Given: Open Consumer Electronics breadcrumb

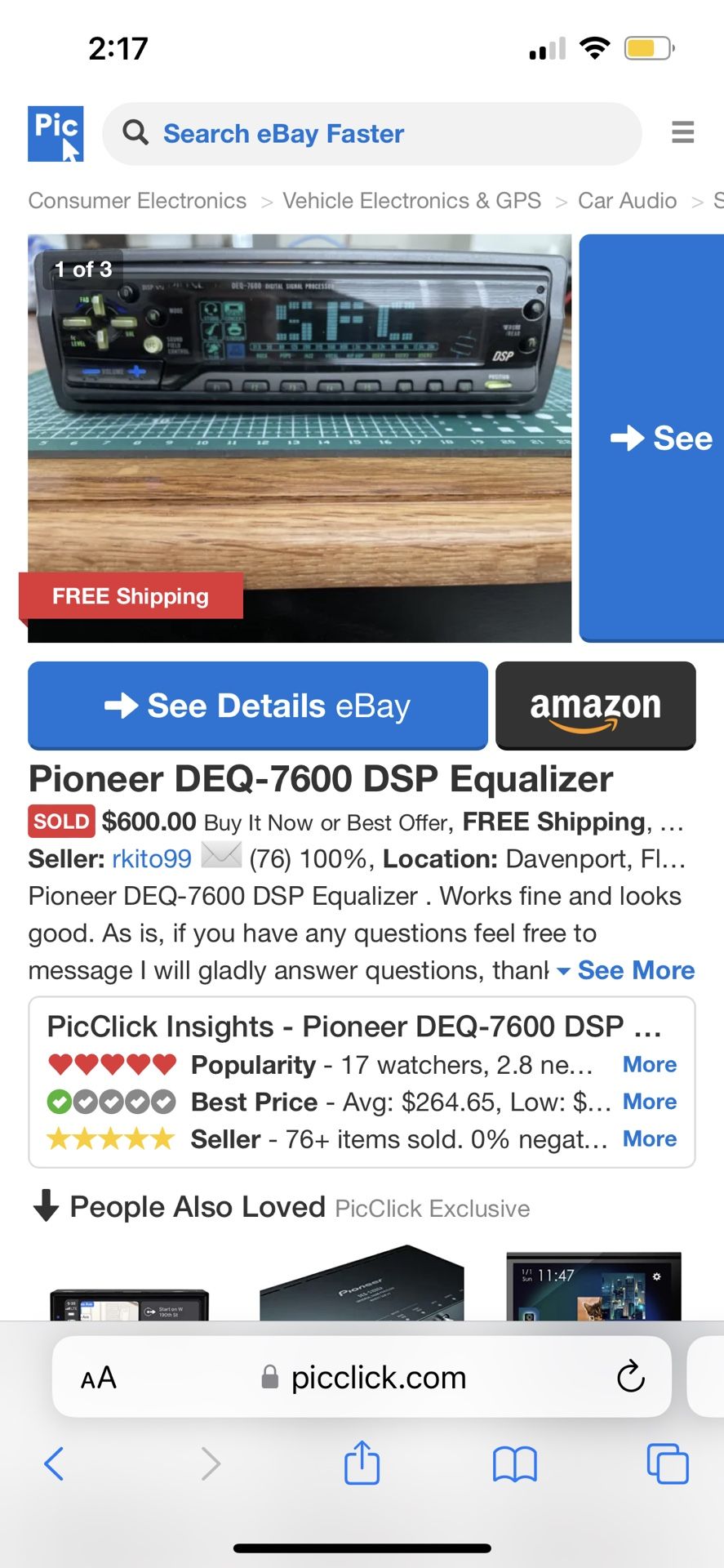Looking at the screenshot, I should point(137,201).
